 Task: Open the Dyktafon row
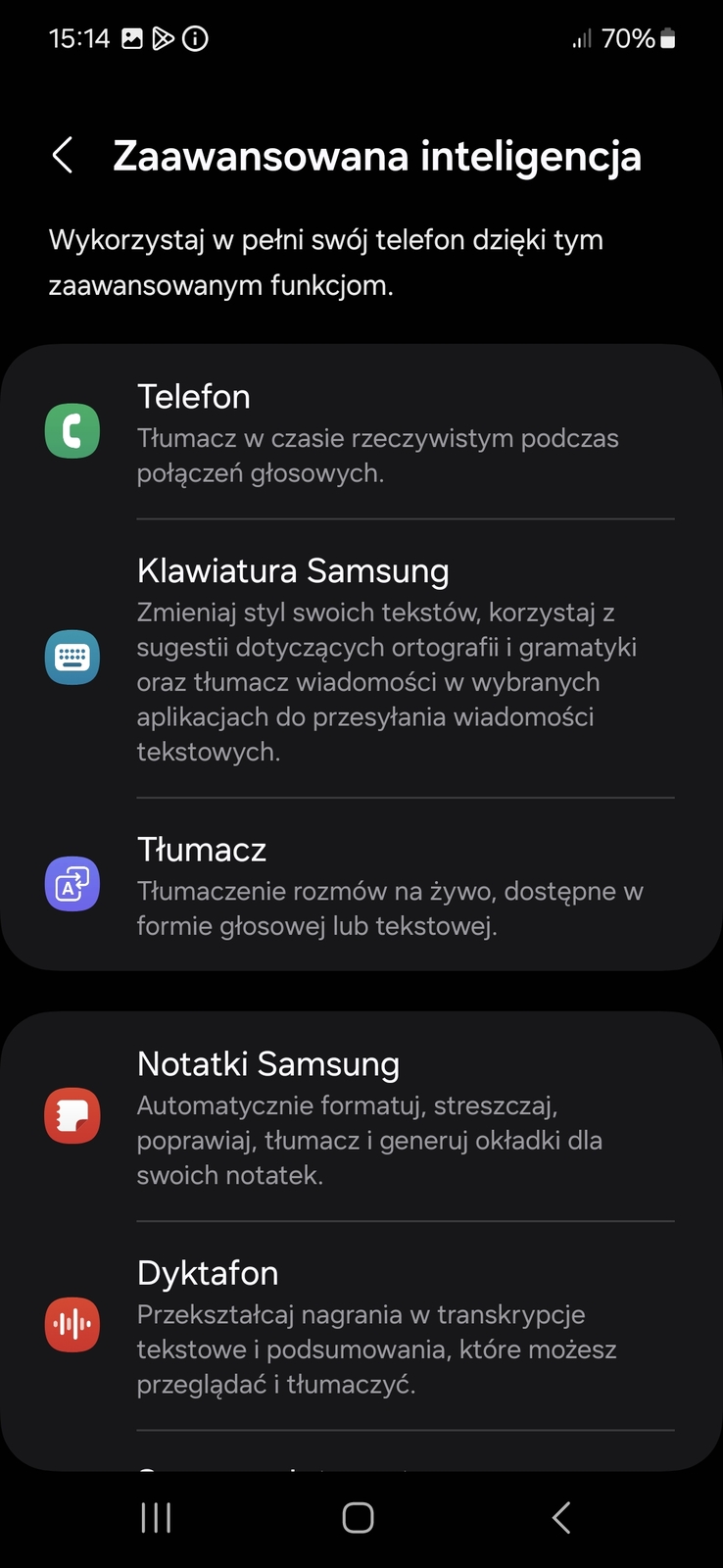point(361,1326)
